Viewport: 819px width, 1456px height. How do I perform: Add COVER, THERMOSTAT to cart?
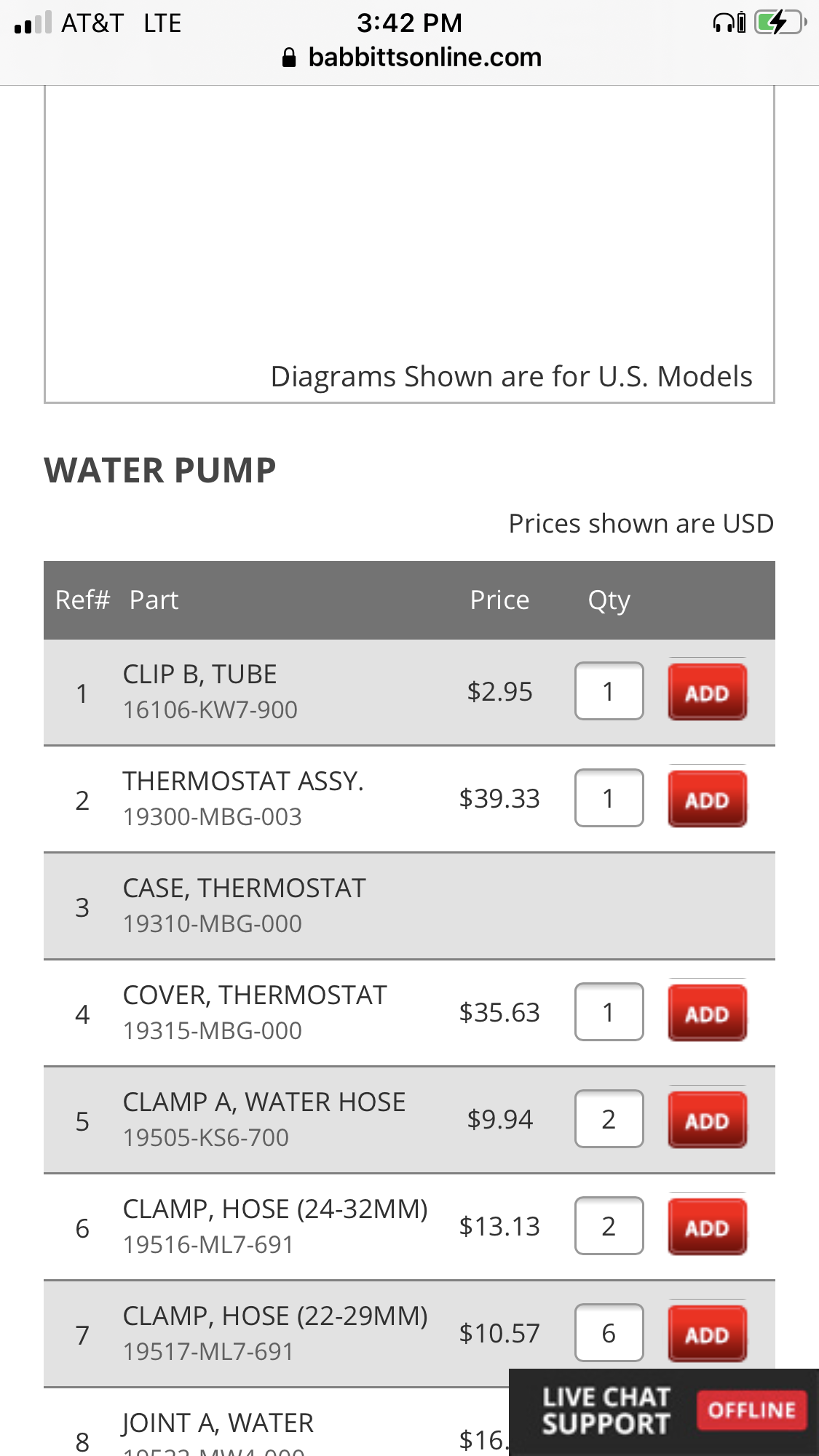coord(707,1013)
